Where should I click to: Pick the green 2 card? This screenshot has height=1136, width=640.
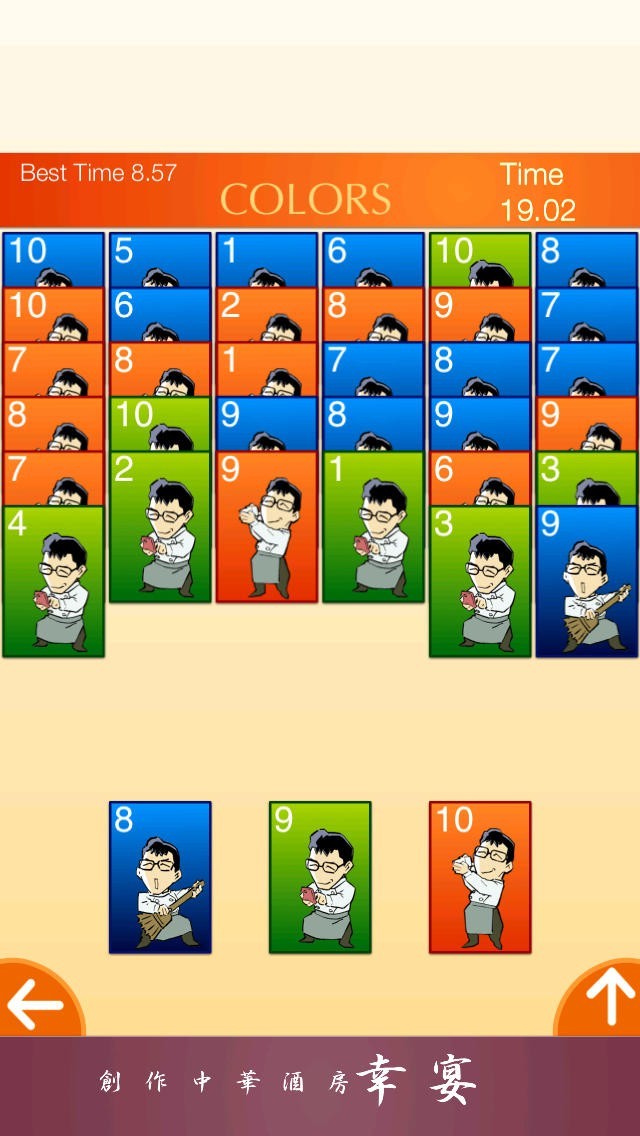point(160,527)
